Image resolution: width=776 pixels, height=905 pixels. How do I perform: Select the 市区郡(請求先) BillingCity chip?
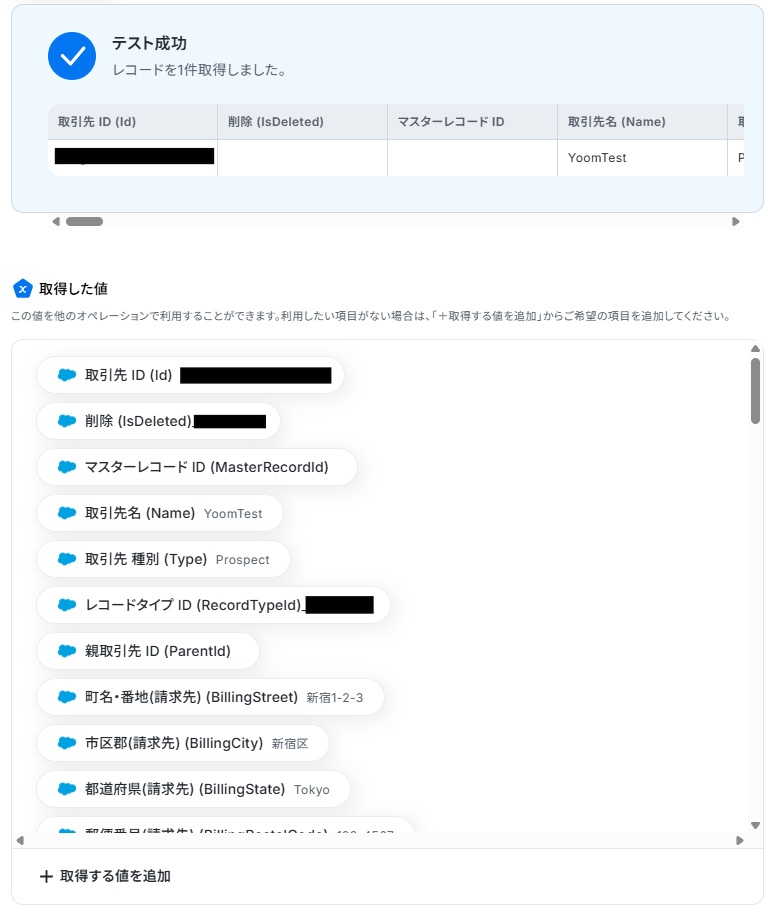tap(183, 743)
